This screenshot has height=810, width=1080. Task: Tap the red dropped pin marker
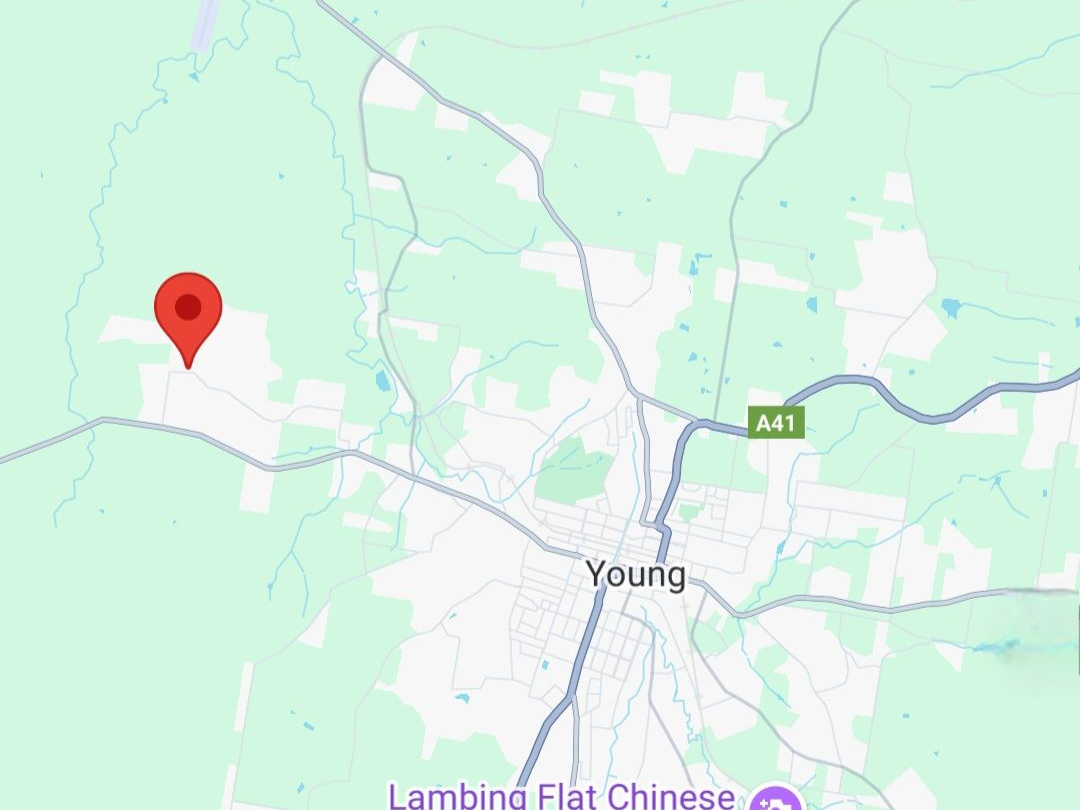click(188, 312)
